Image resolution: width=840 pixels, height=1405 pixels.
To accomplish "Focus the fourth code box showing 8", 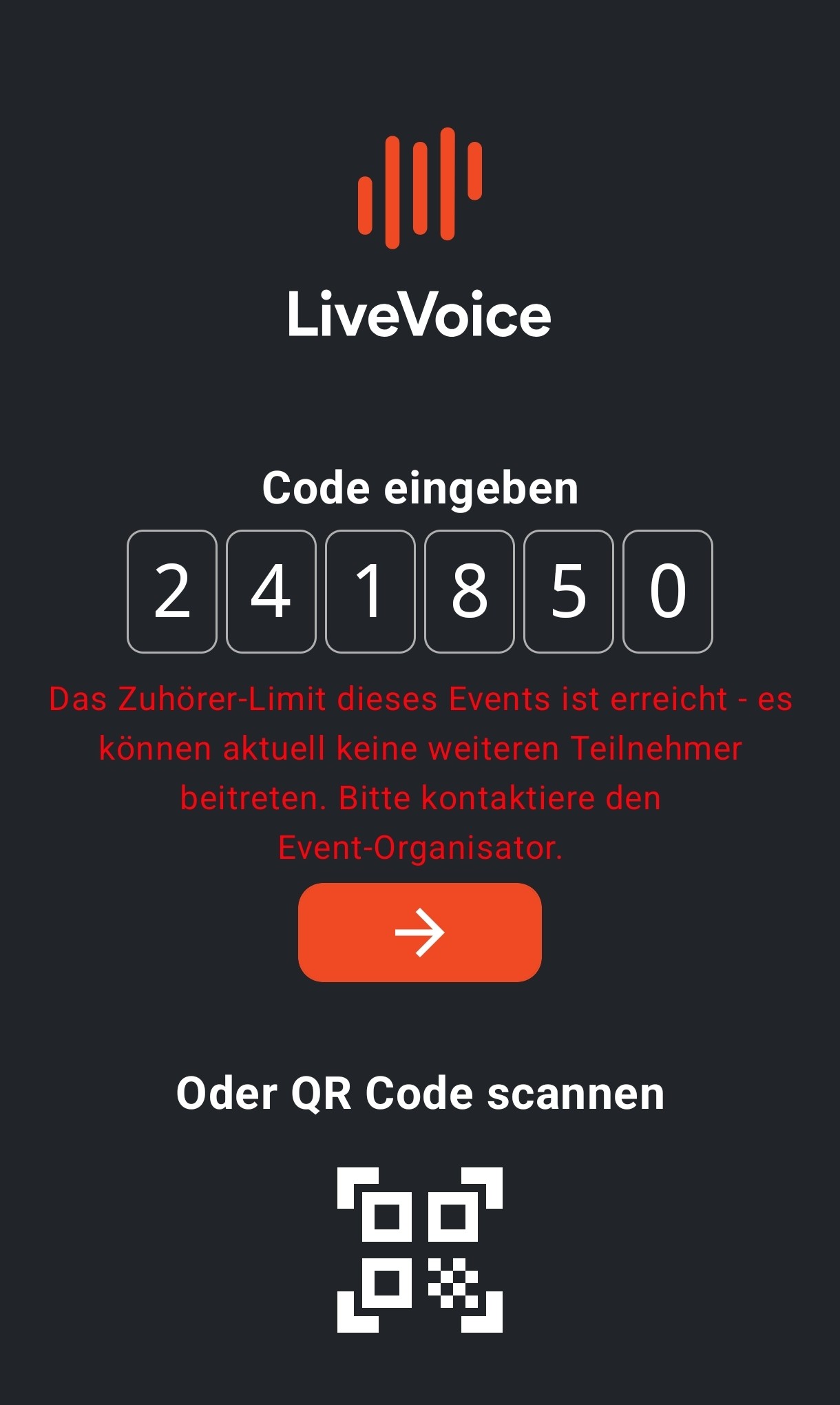I will pyautogui.click(x=470, y=591).
